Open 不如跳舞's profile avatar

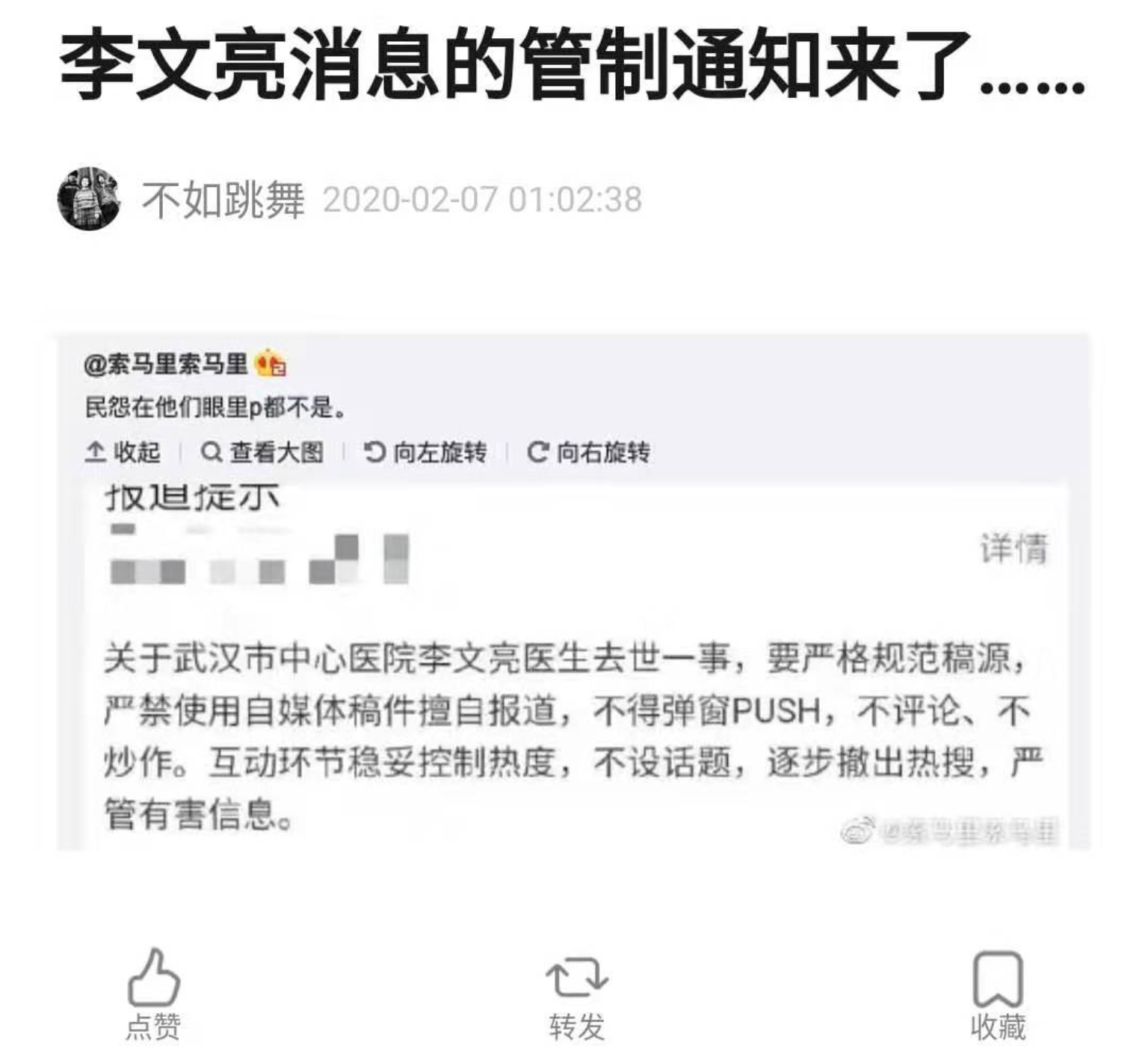89,199
